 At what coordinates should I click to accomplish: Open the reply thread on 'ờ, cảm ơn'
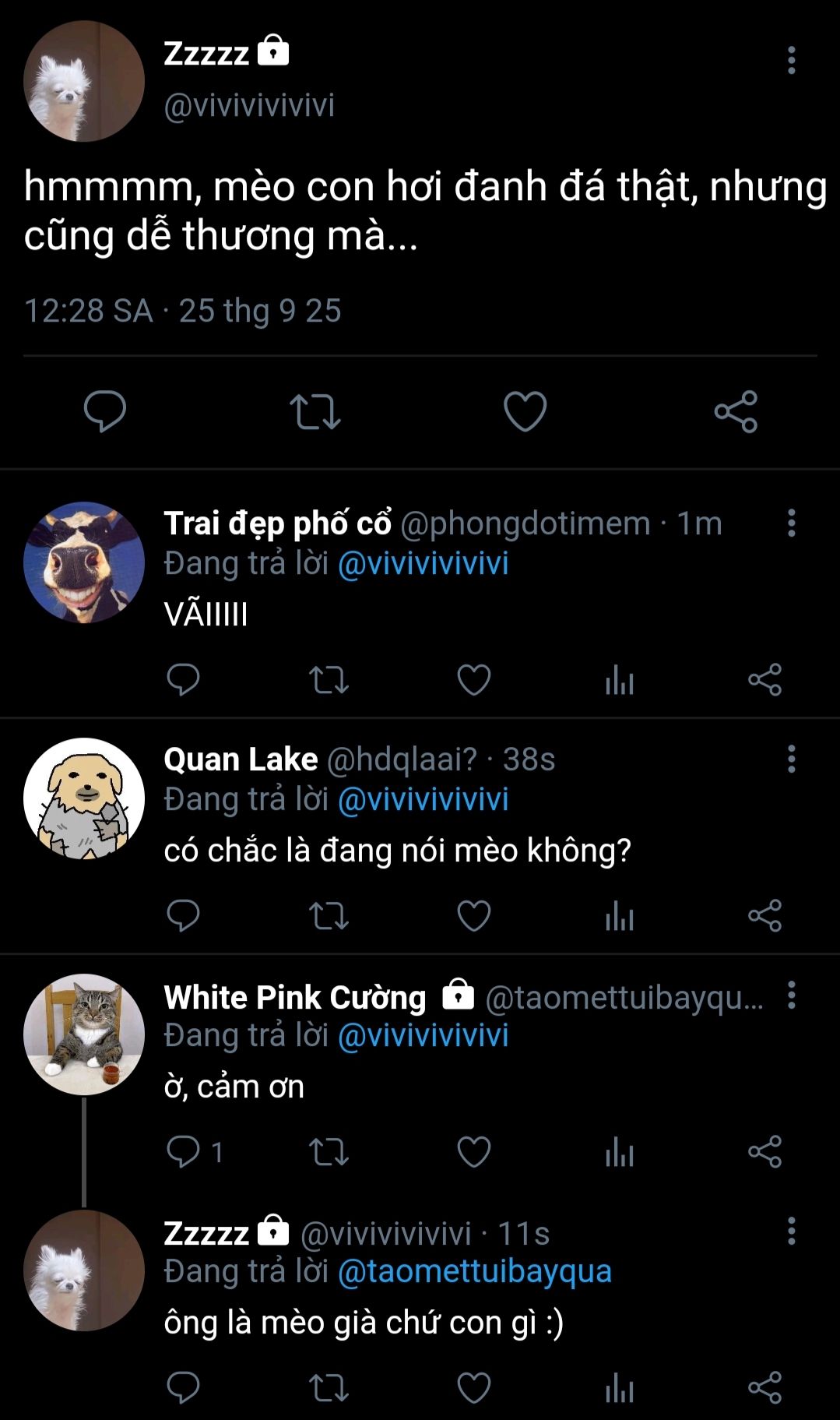[x=184, y=1151]
